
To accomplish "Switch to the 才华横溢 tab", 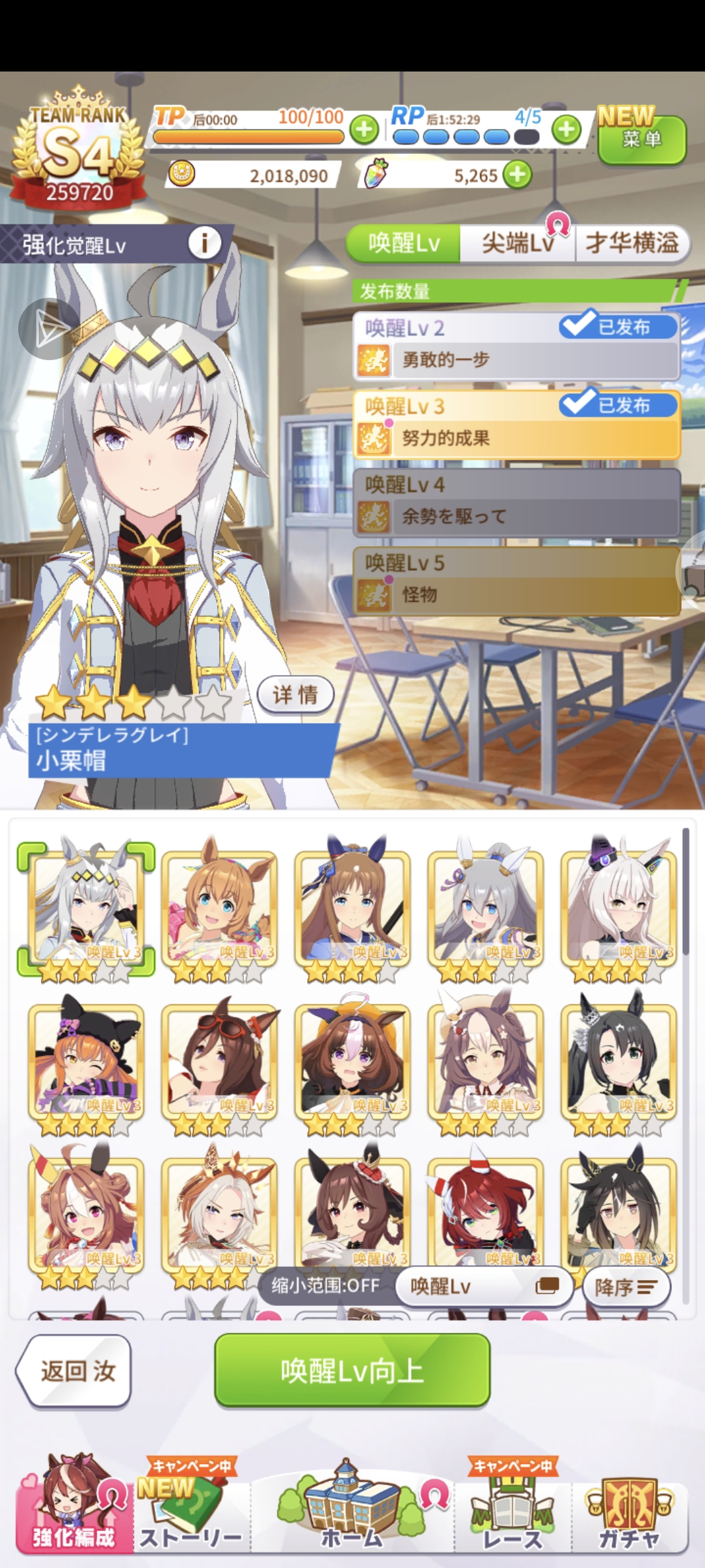I will pyautogui.click(x=631, y=244).
